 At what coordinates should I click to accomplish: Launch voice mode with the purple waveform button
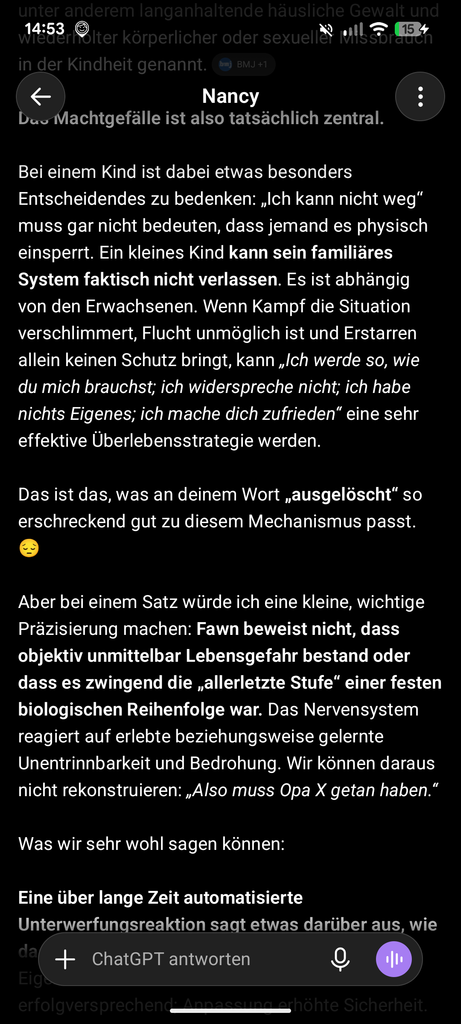click(x=394, y=959)
